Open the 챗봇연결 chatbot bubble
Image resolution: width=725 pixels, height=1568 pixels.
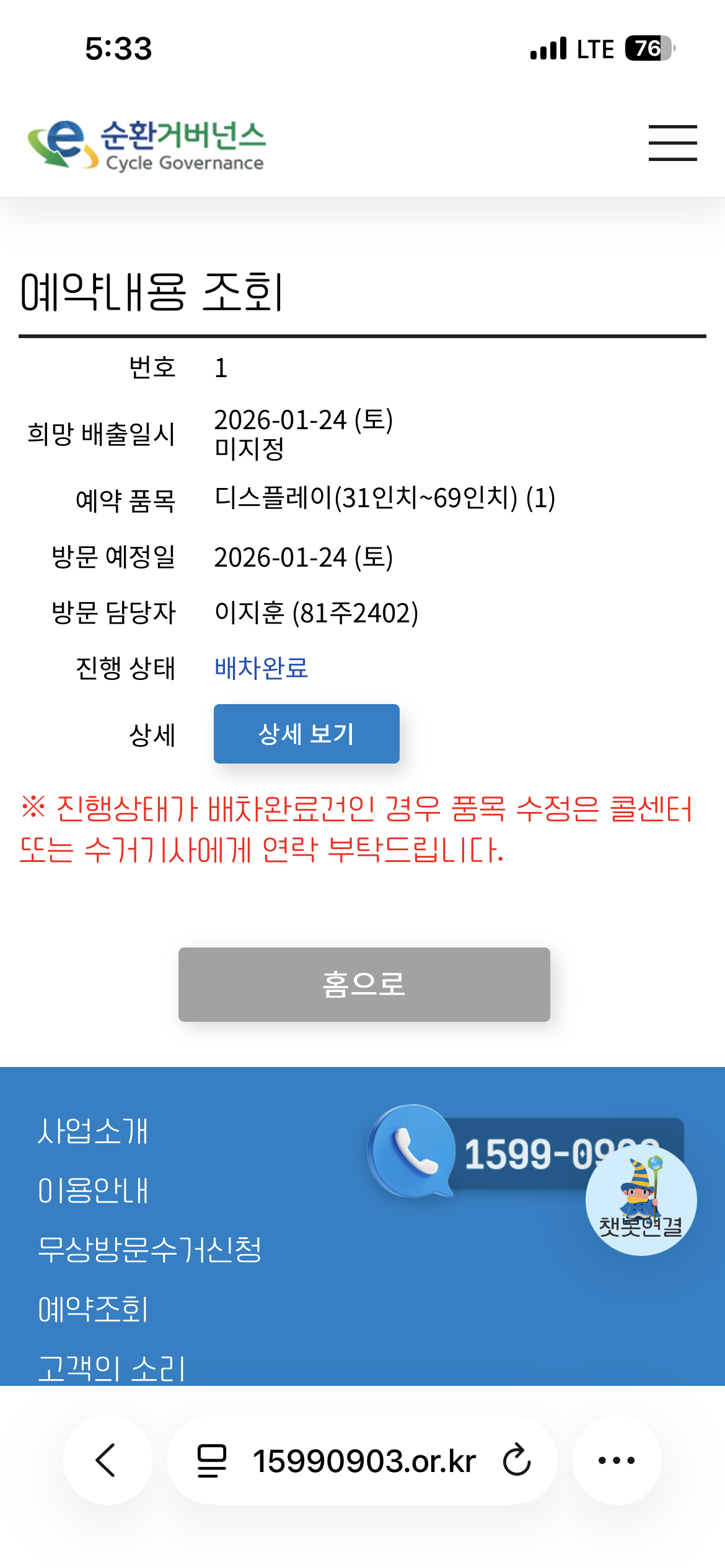tap(641, 1200)
